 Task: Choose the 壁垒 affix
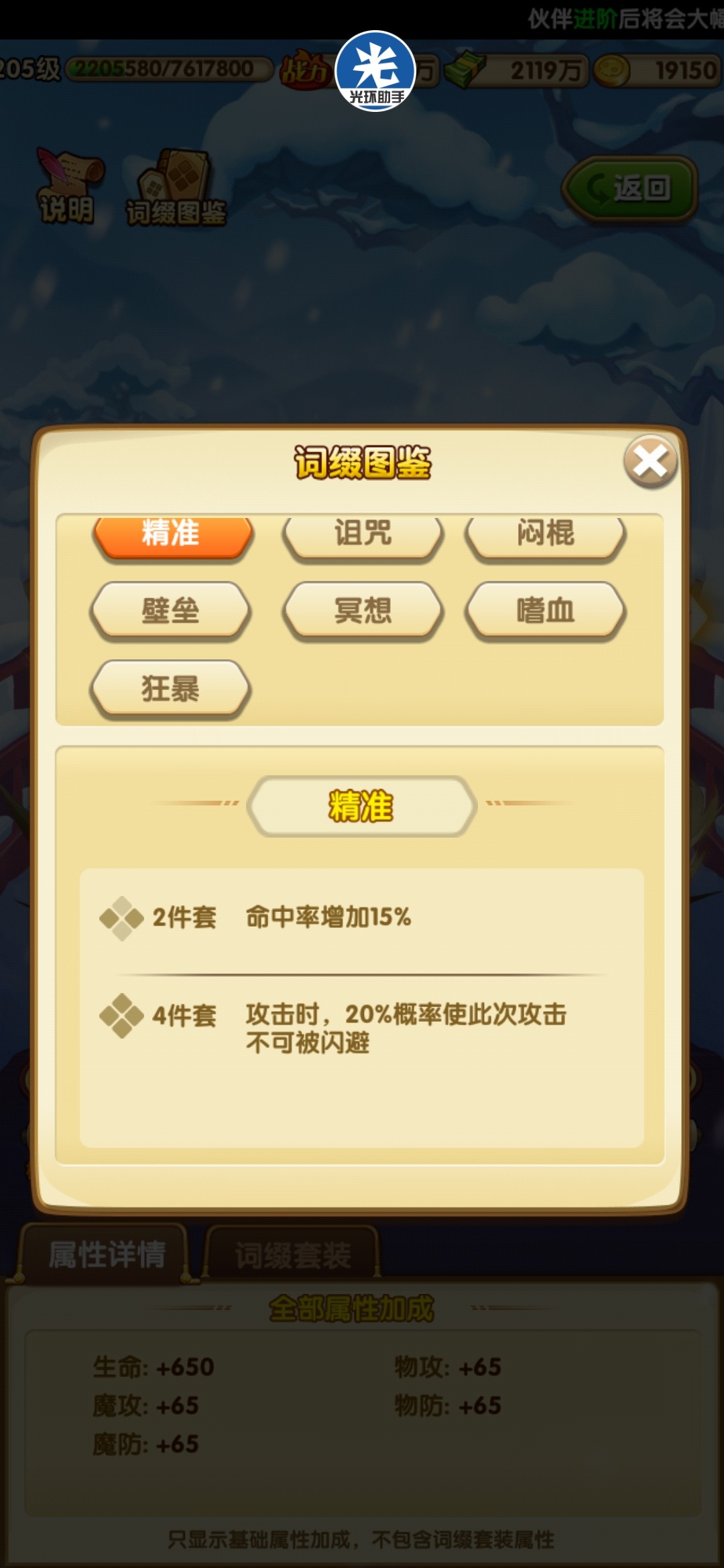(x=170, y=610)
